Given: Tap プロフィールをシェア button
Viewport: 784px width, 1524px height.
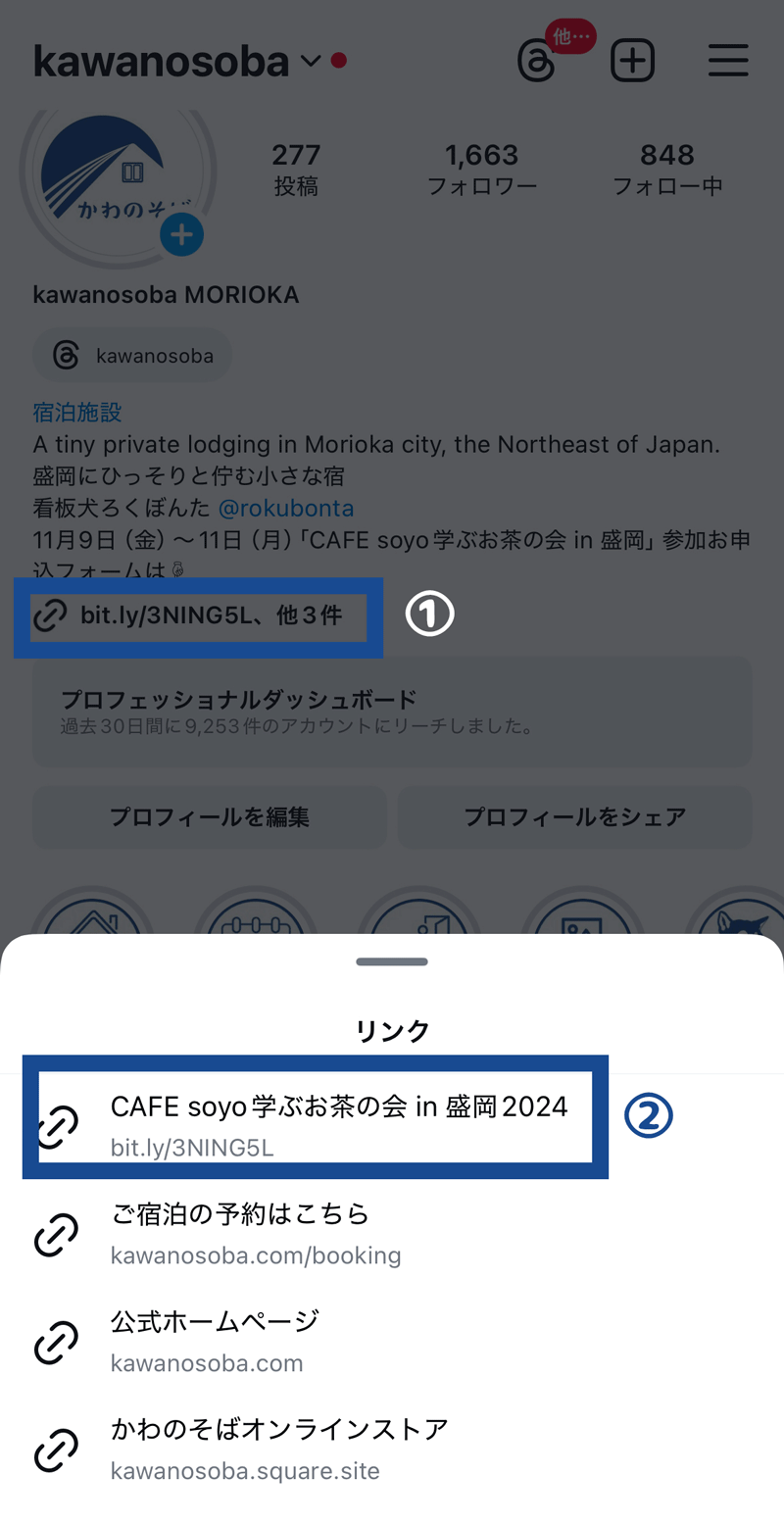Looking at the screenshot, I should (x=574, y=816).
